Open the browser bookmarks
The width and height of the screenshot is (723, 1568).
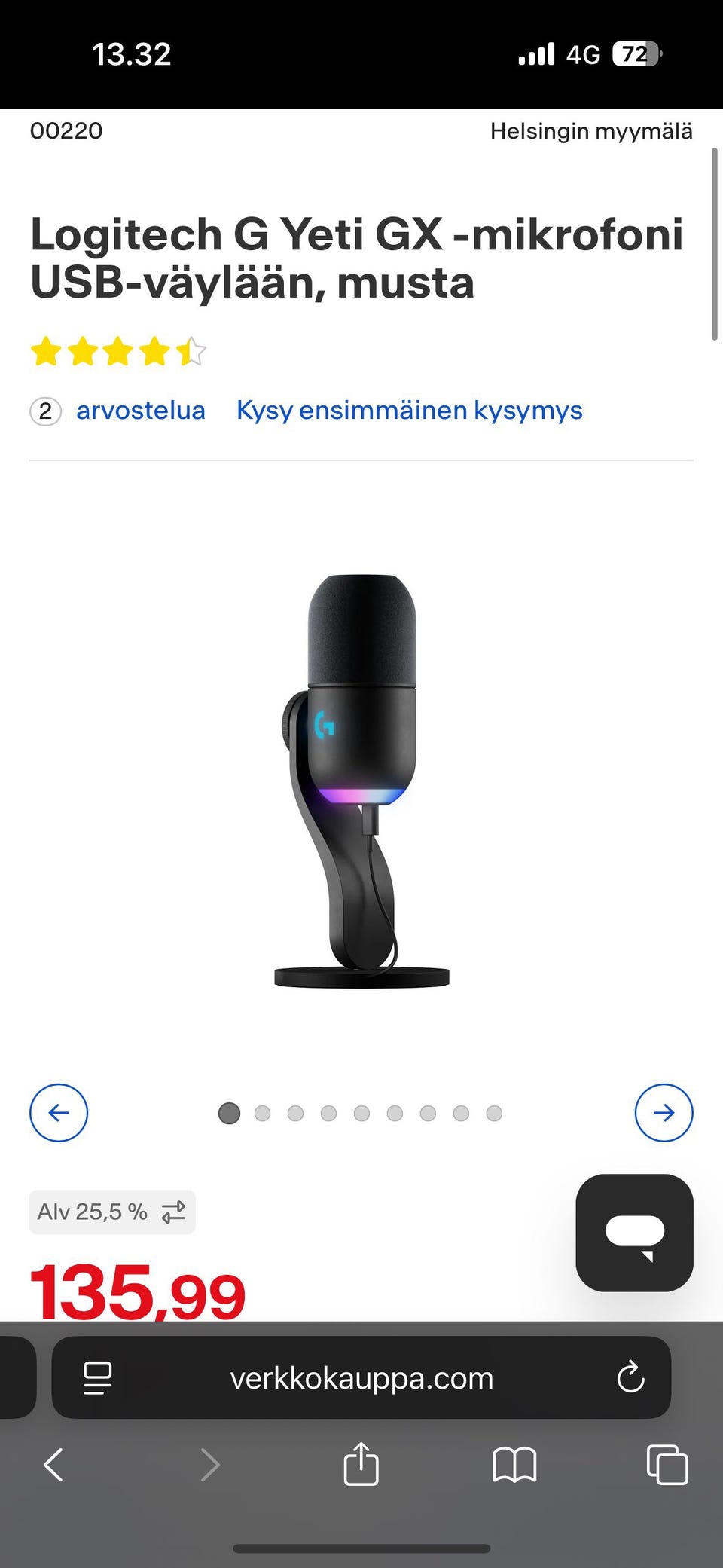pyautogui.click(x=514, y=1465)
